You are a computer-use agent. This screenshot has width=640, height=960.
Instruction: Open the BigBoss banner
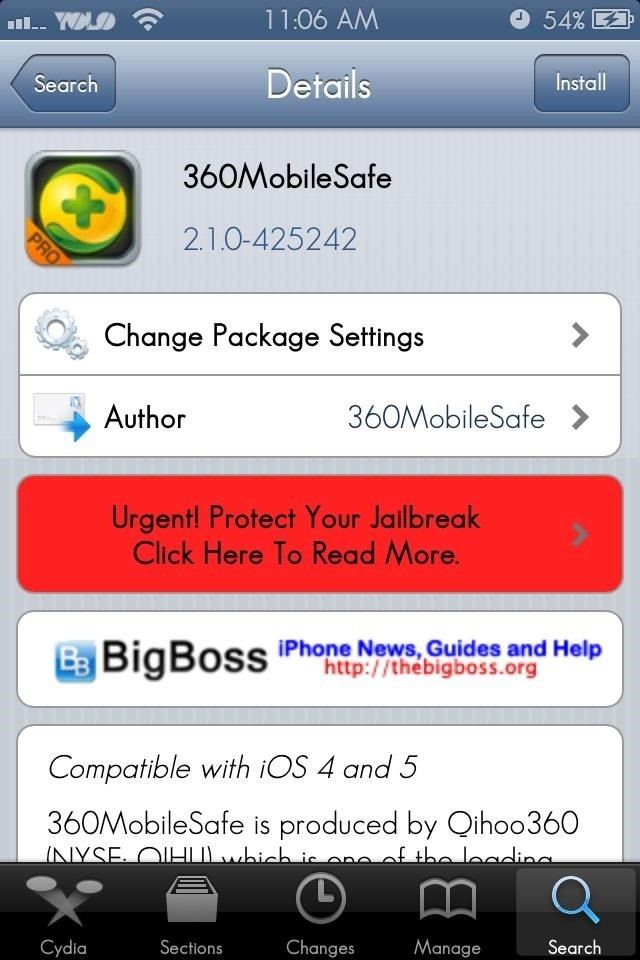click(x=320, y=659)
